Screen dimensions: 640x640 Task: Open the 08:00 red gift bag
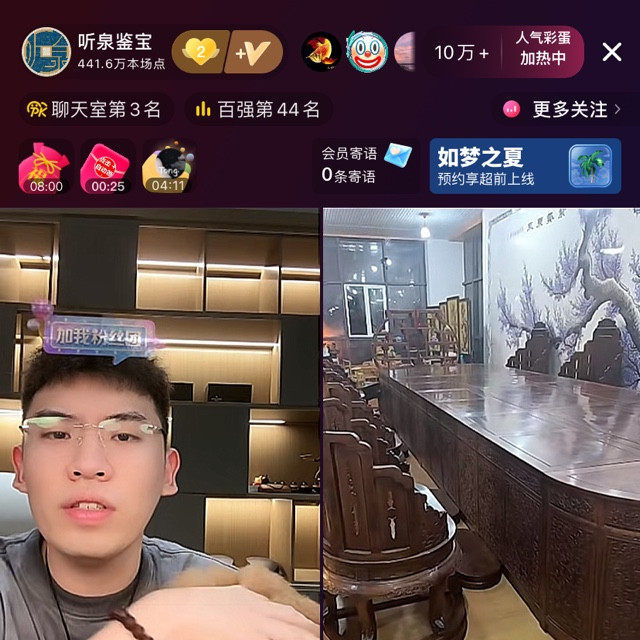pos(46,167)
